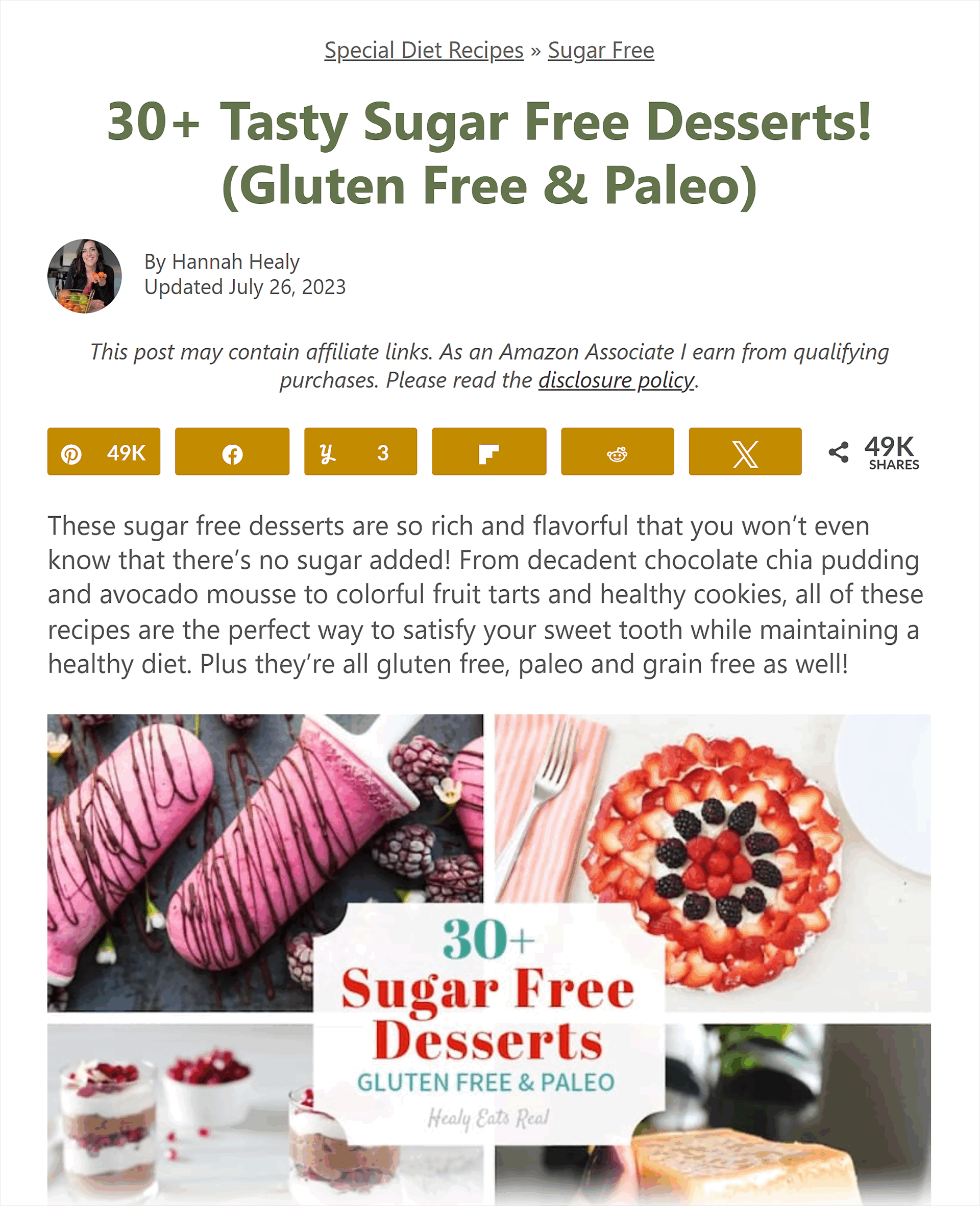980x1206 pixels.
Task: Share this post on Facebook
Action: pos(232,452)
